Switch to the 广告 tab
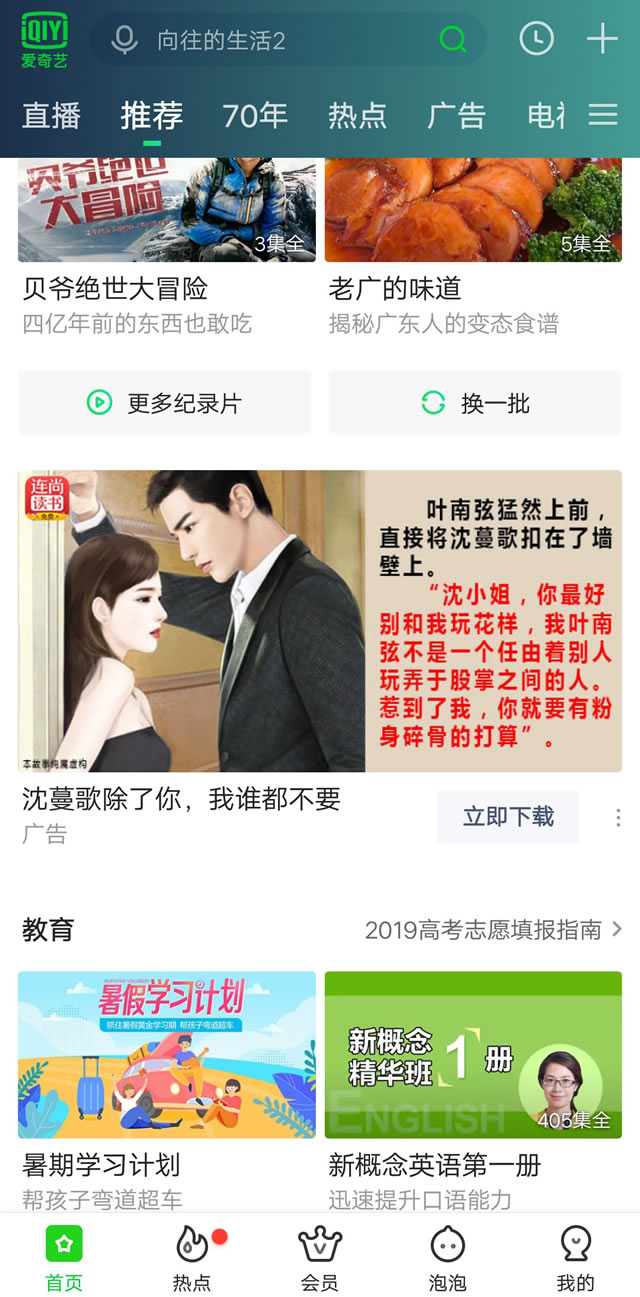 (x=456, y=116)
